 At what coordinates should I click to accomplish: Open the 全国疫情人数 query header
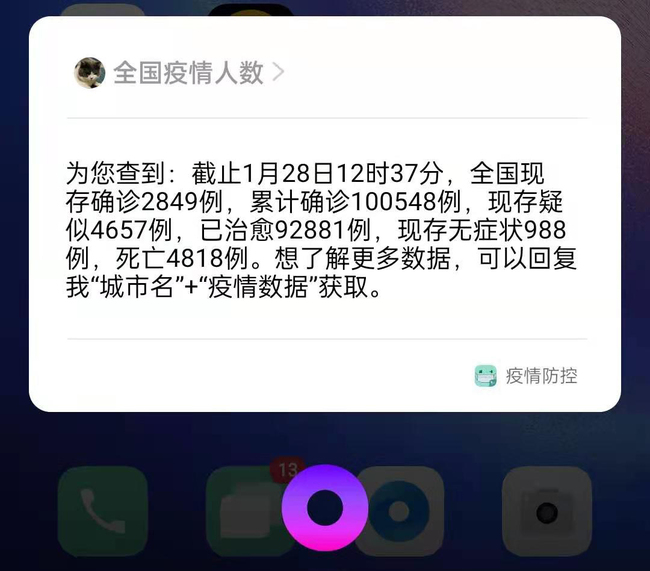(x=188, y=72)
